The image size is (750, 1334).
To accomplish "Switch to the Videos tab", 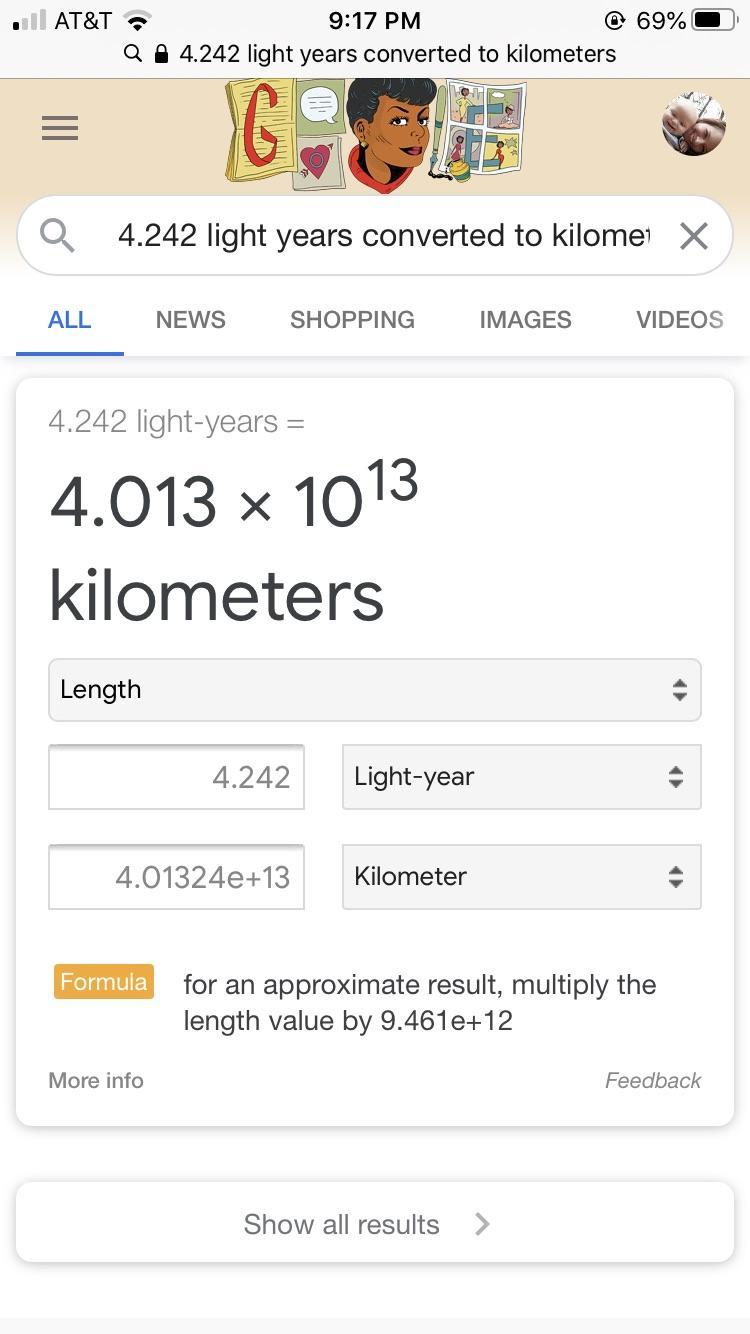I will (x=679, y=320).
